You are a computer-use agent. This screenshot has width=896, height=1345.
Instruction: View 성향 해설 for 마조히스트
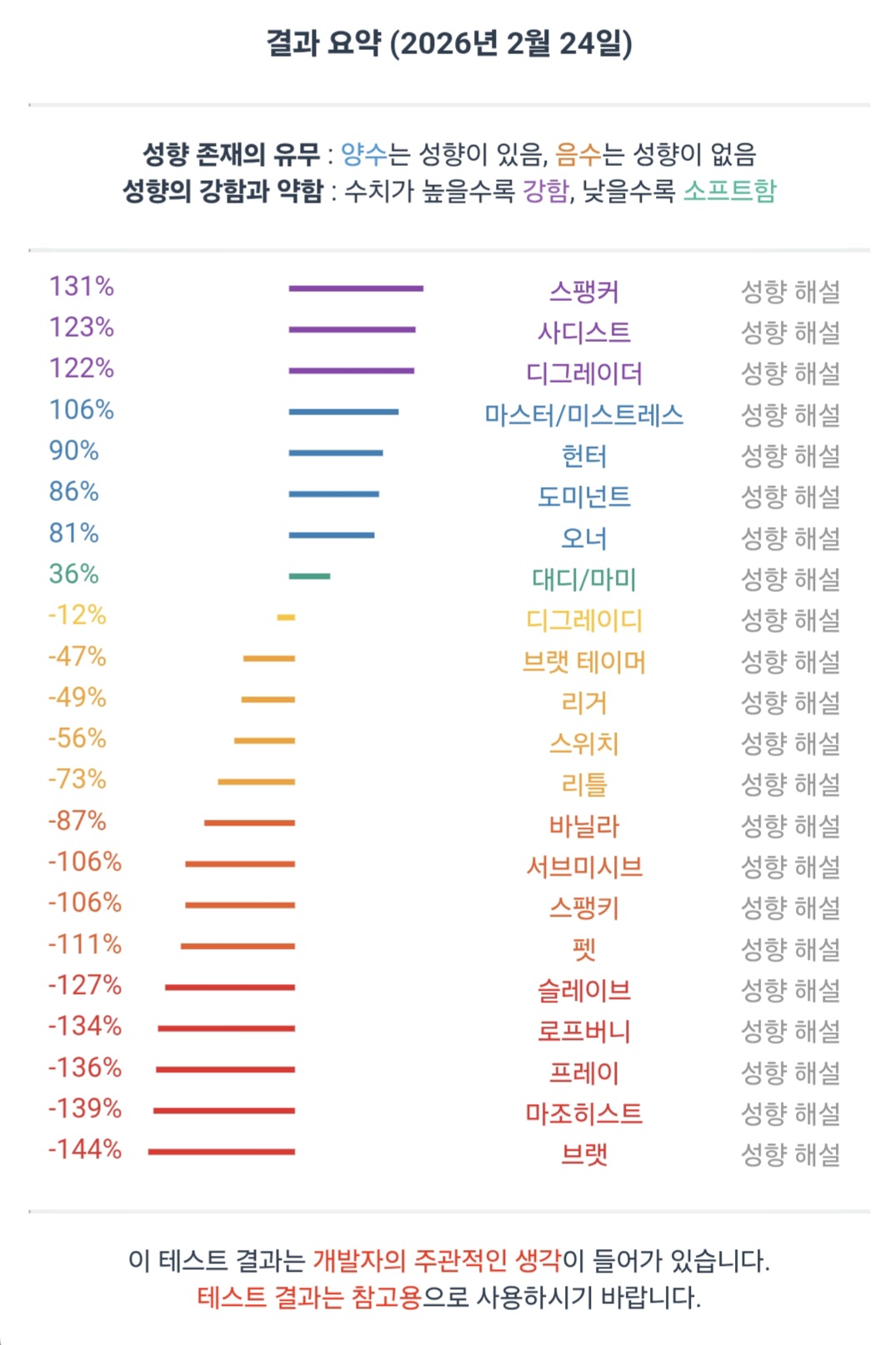coord(790,1113)
